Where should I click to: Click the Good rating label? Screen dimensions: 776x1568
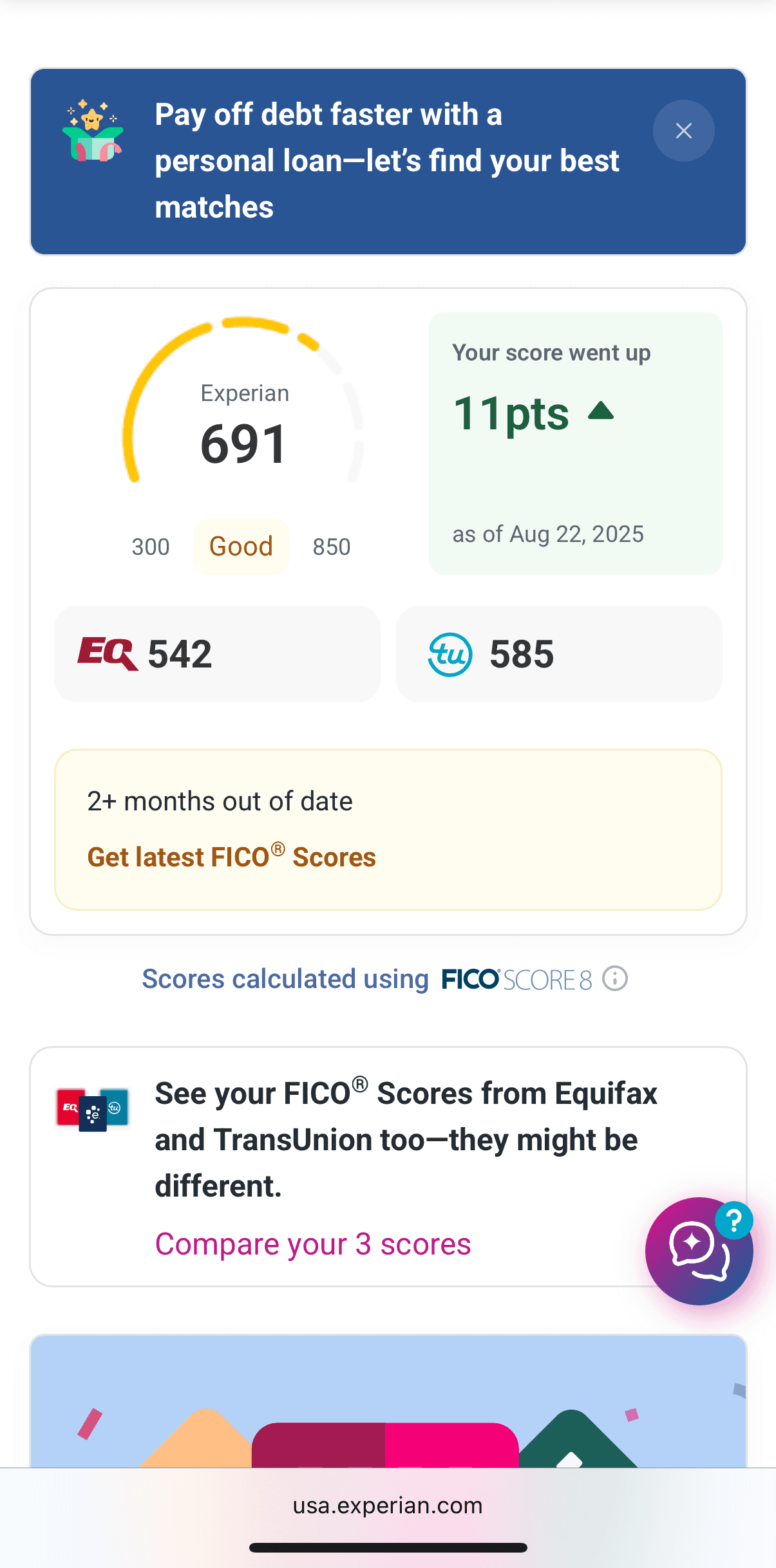pyautogui.click(x=241, y=545)
